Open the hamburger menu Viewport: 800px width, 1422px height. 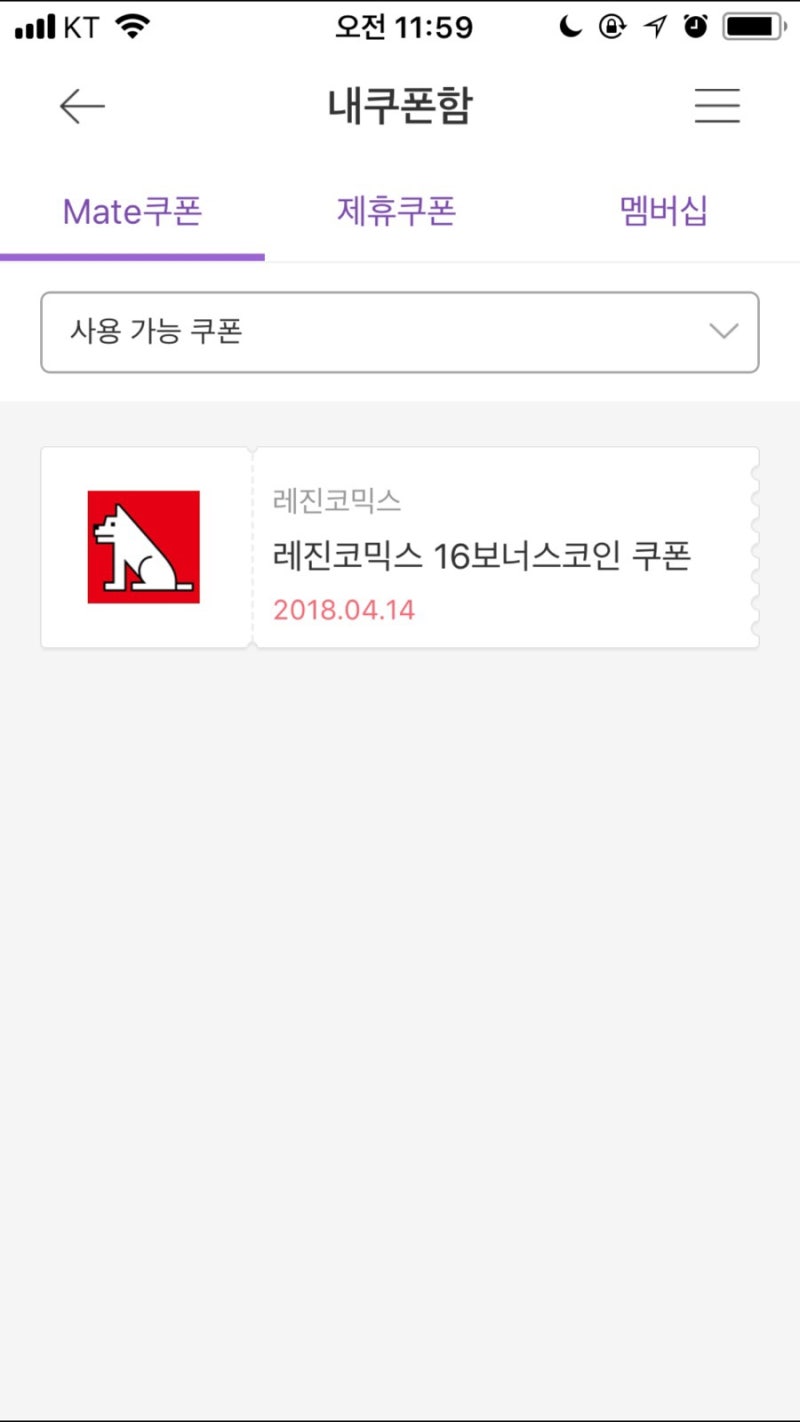(x=717, y=106)
